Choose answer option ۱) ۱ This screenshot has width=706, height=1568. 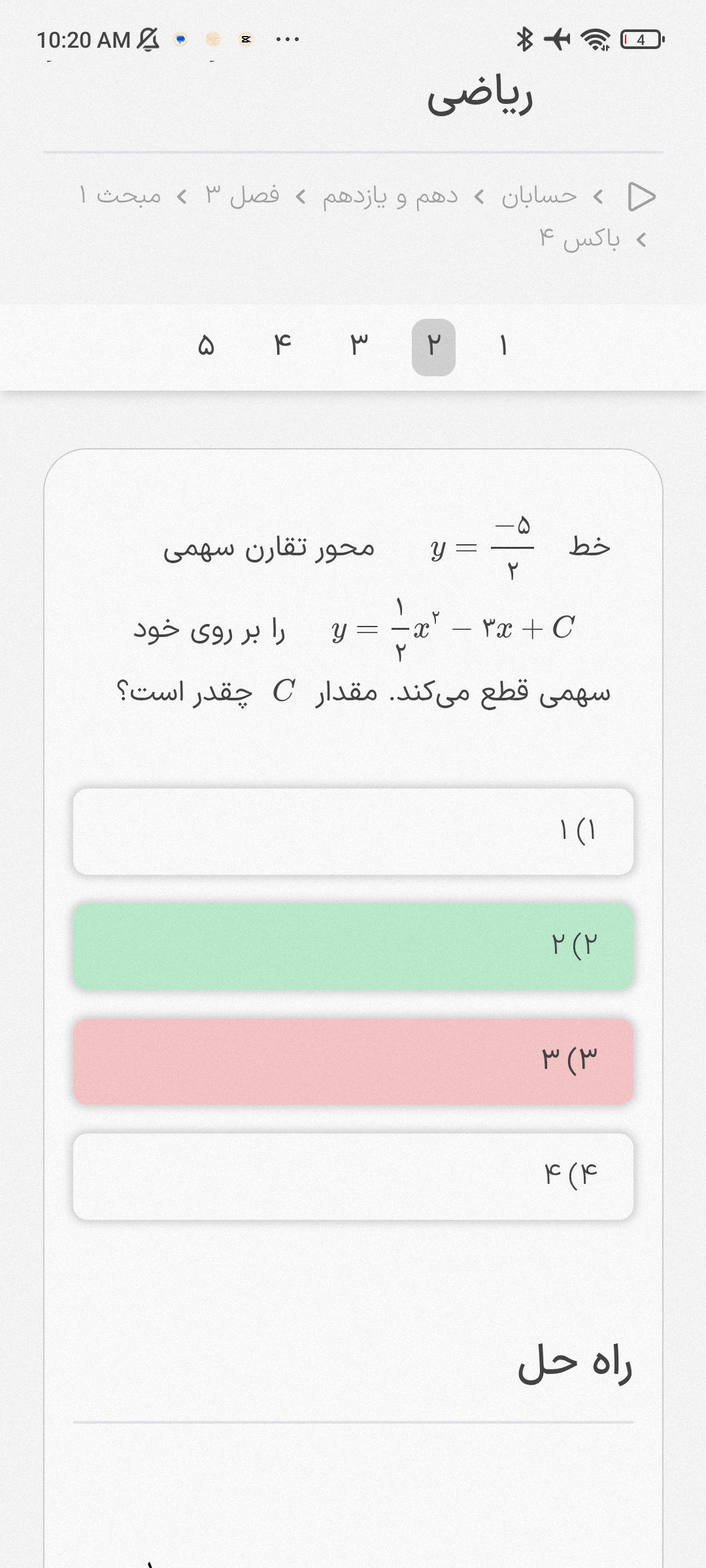pyautogui.click(x=353, y=831)
